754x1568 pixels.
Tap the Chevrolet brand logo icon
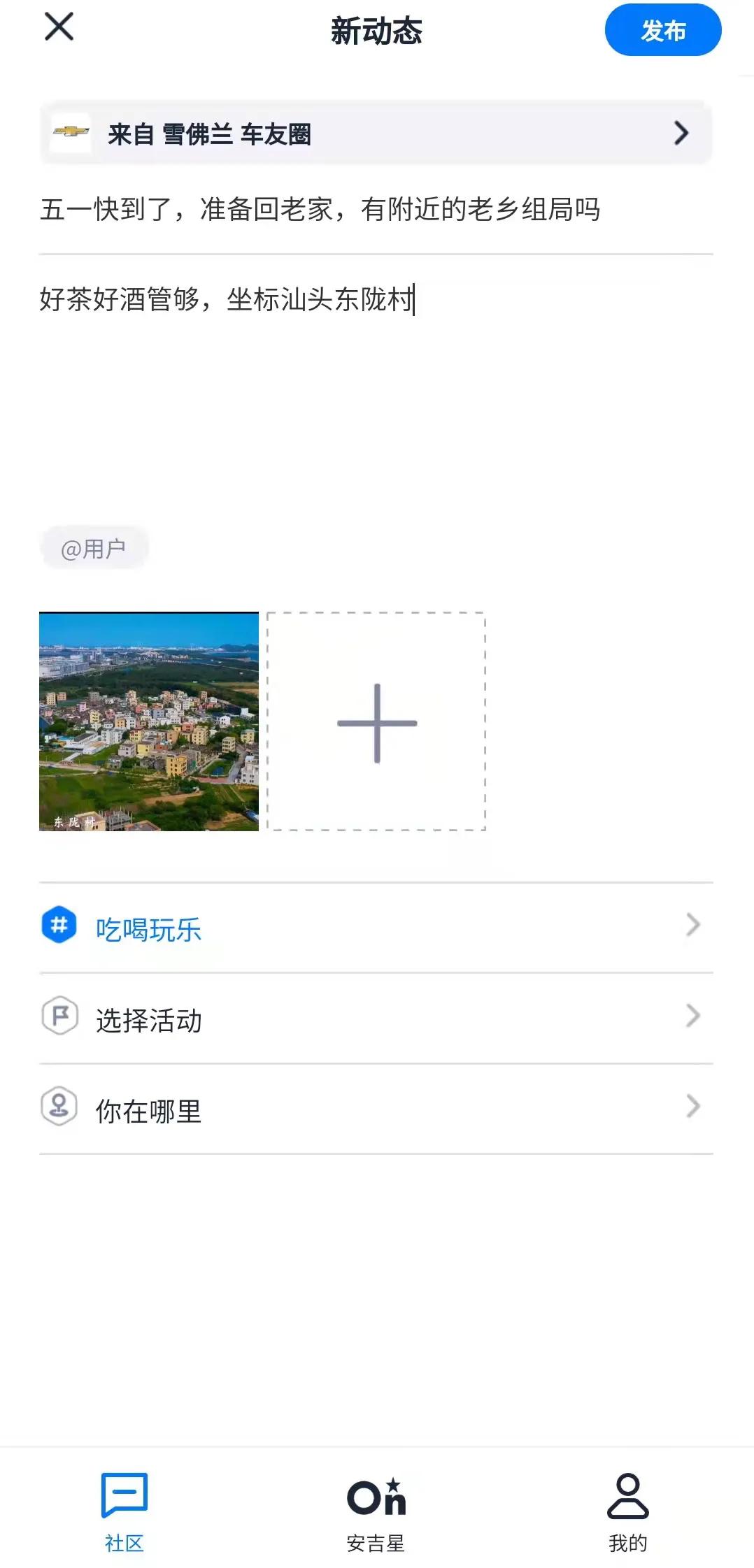(72, 131)
